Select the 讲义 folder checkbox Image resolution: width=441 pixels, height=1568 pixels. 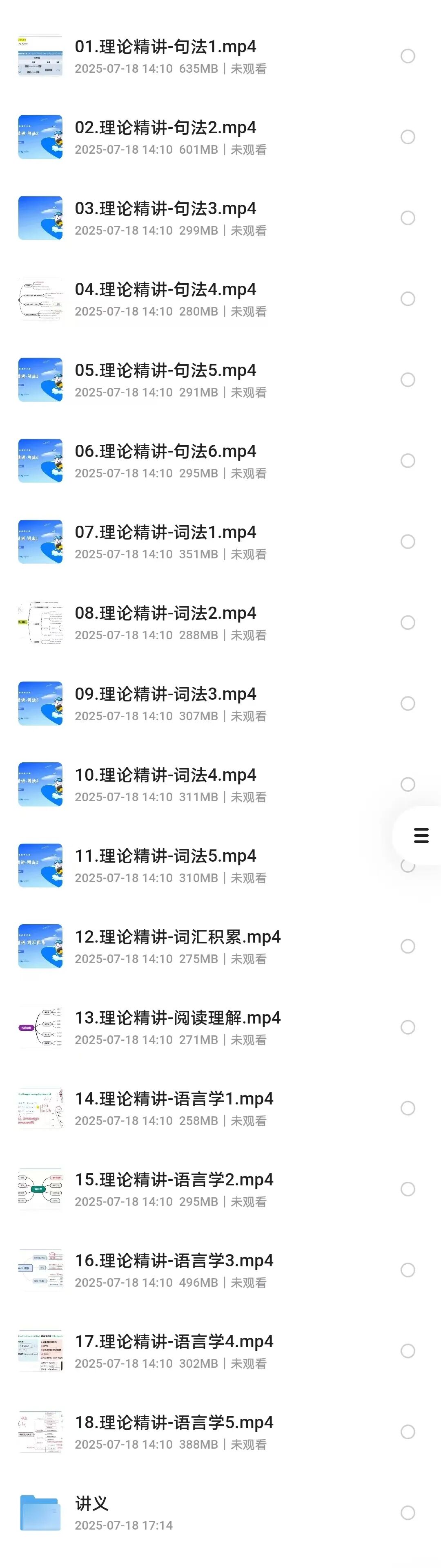(408, 1513)
